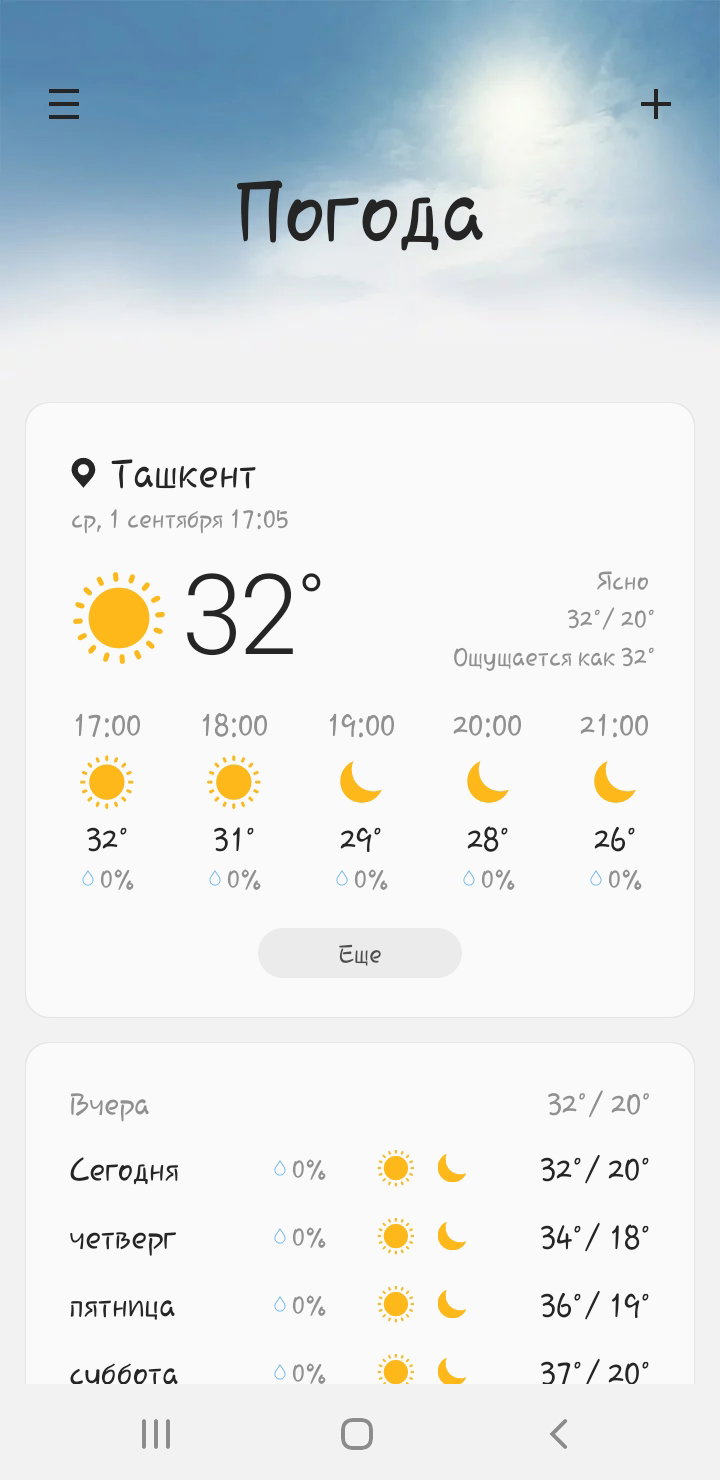Add a new city with plus icon
Image resolution: width=720 pixels, height=1480 pixels.
click(x=656, y=104)
